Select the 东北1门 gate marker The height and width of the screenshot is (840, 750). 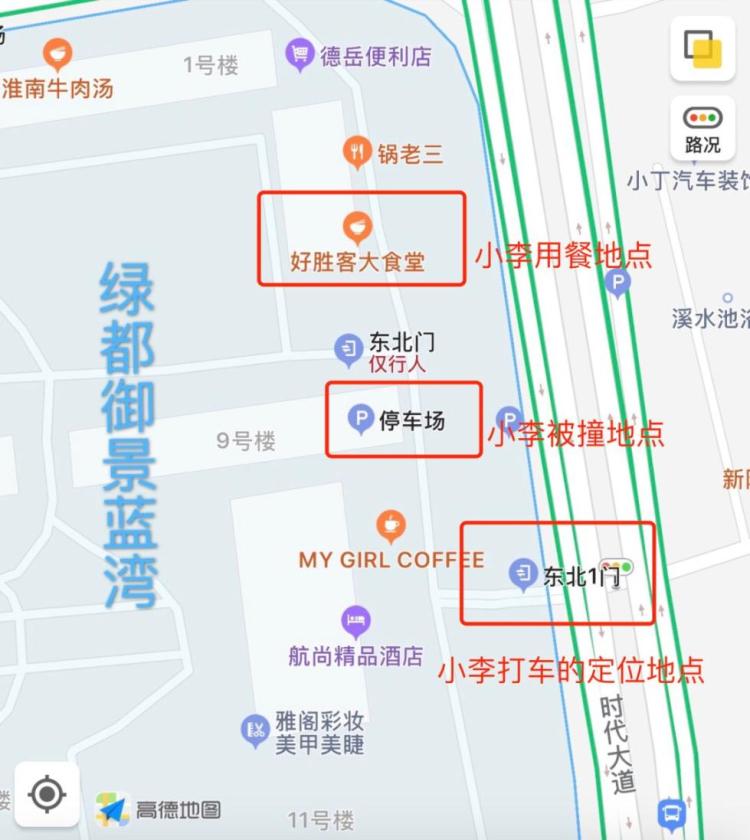(x=523, y=575)
